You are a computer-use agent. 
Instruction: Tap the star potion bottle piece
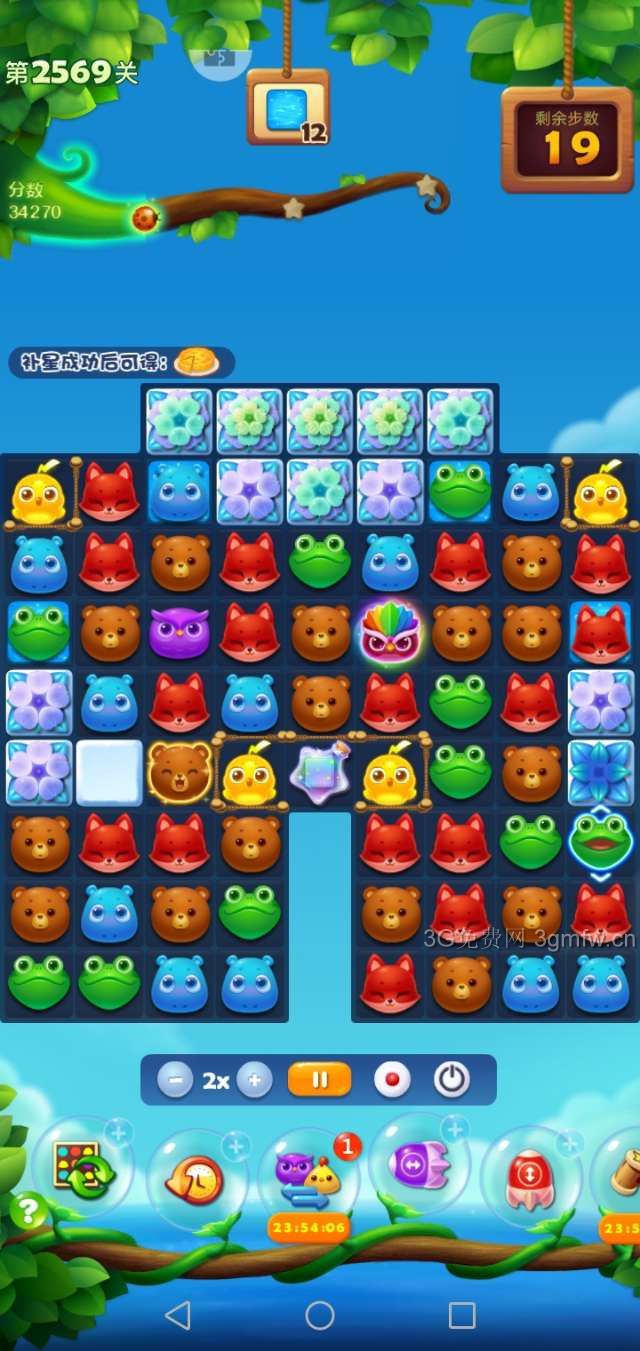[x=320, y=773]
